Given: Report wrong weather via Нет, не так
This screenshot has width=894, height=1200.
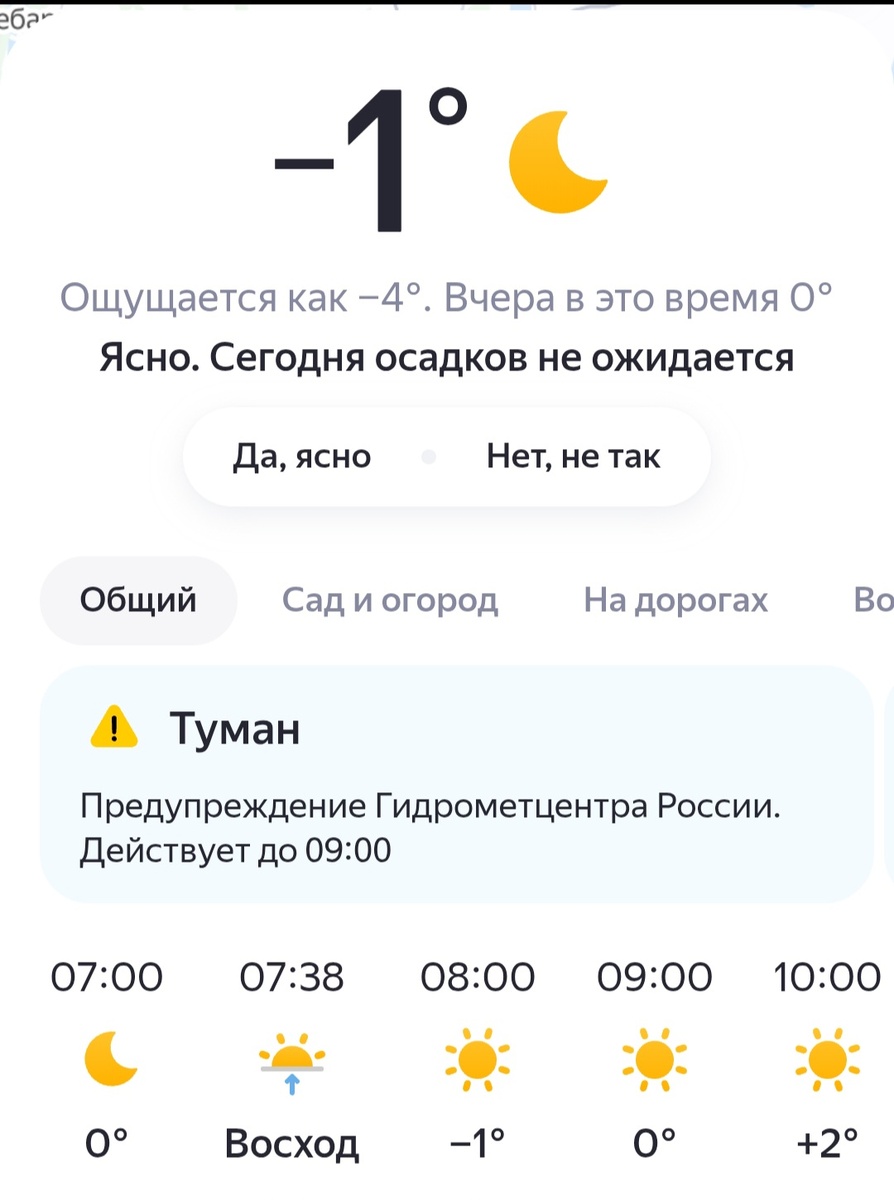Looking at the screenshot, I should (x=573, y=456).
